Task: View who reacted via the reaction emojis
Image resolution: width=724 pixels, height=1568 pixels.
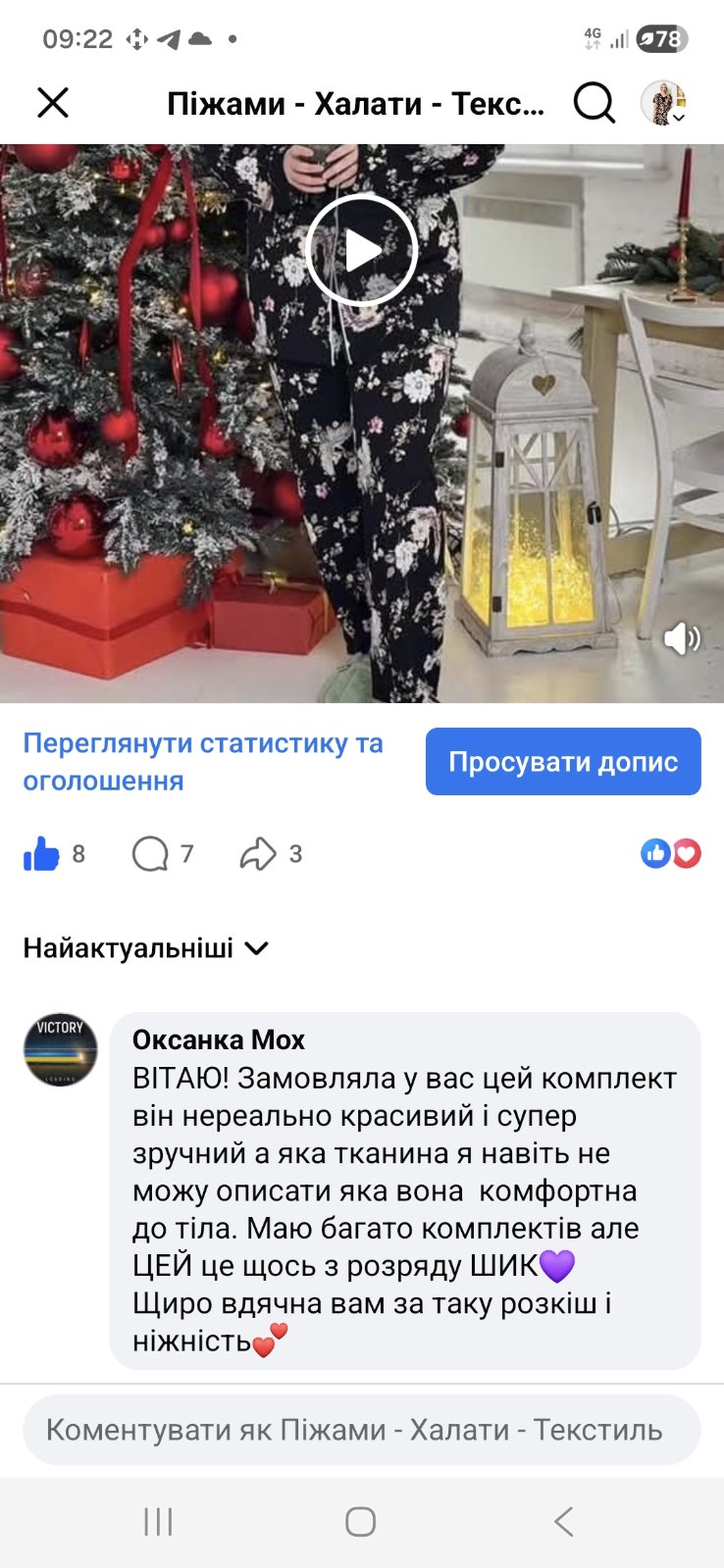Action: pos(671,854)
